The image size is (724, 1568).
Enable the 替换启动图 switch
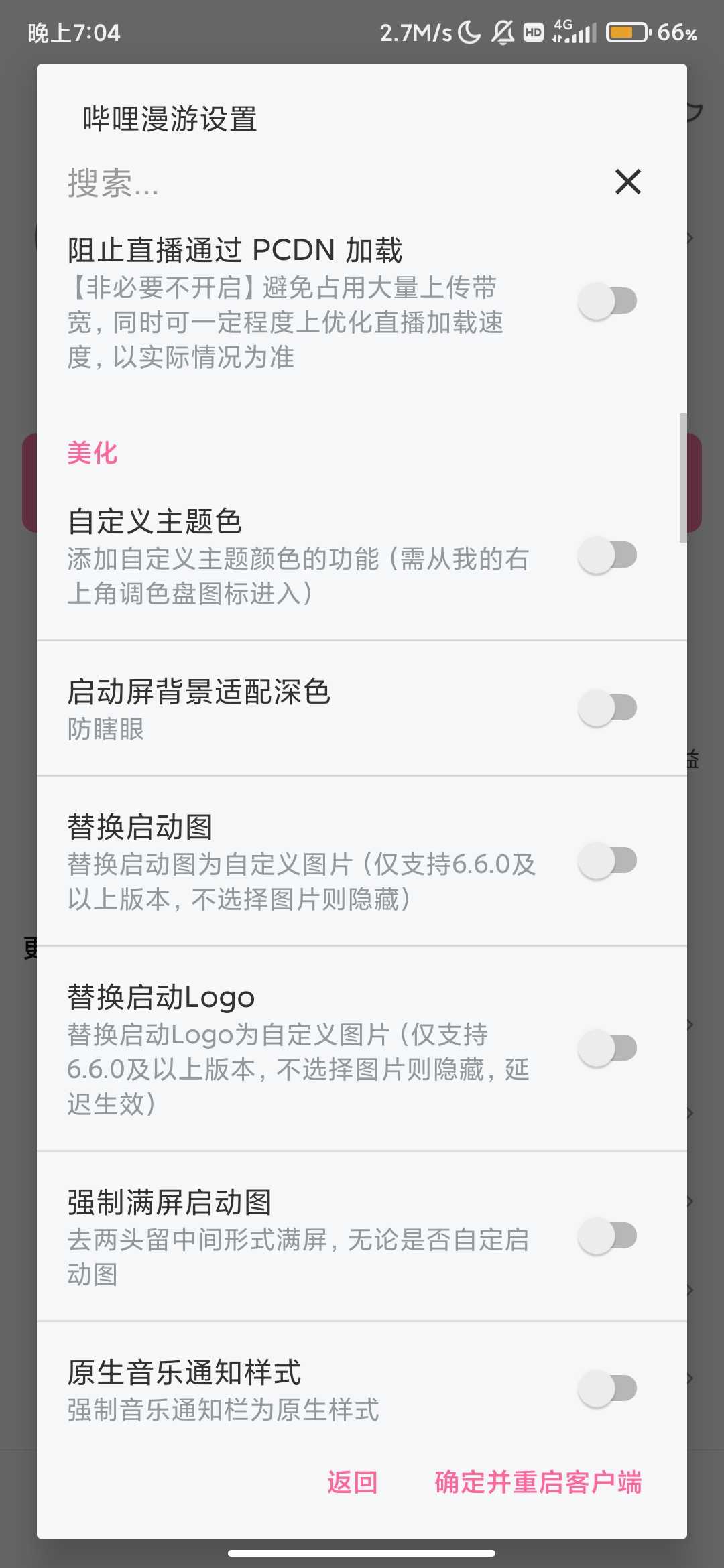[x=607, y=861]
